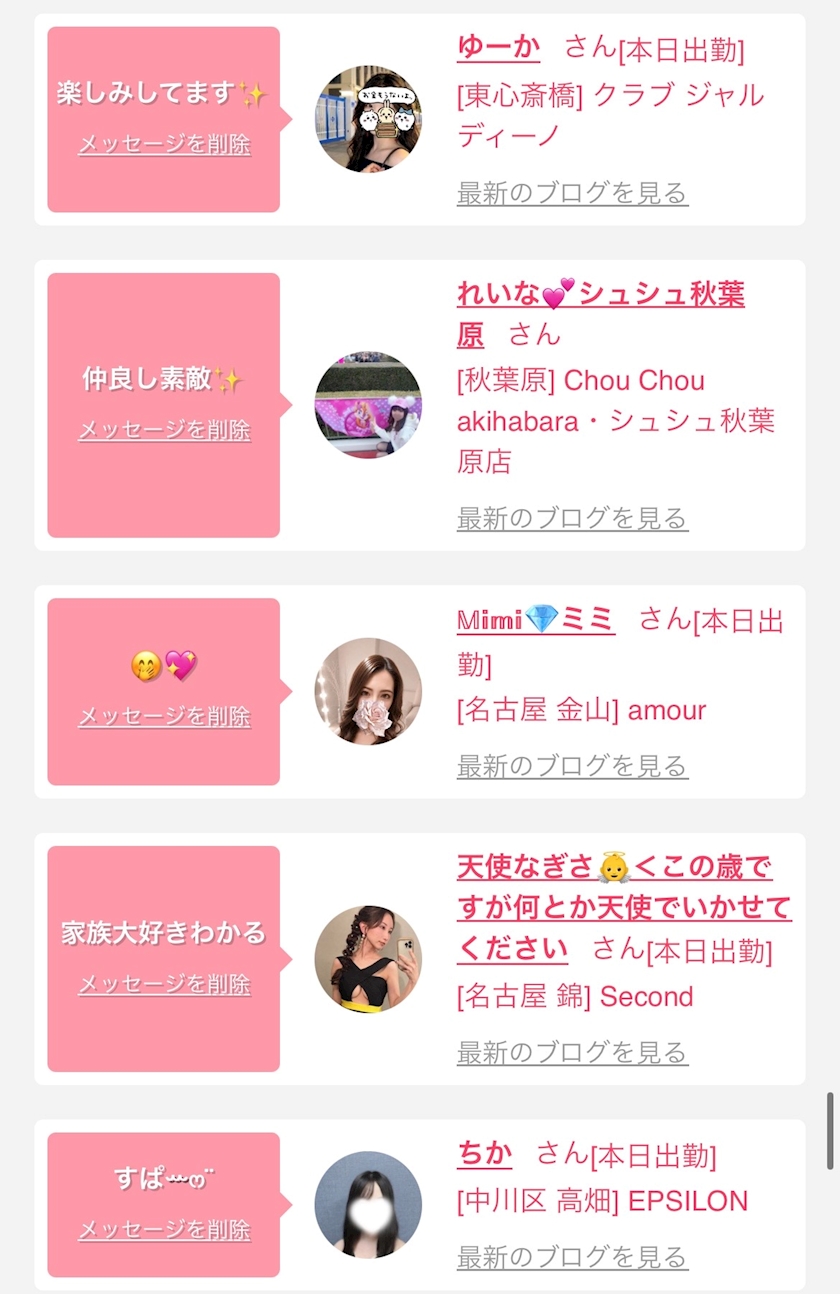This screenshot has width=840, height=1294.
Task: Delete the 仲良し素敵 message
Action: 164,430
